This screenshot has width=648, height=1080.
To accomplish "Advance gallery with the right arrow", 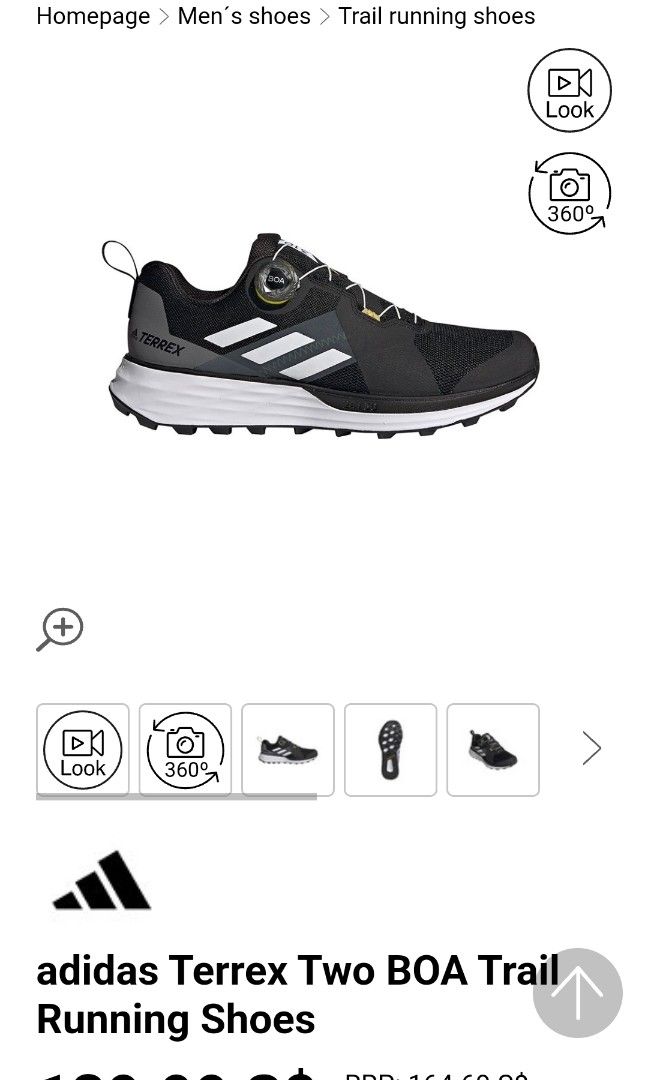I will pos(592,748).
